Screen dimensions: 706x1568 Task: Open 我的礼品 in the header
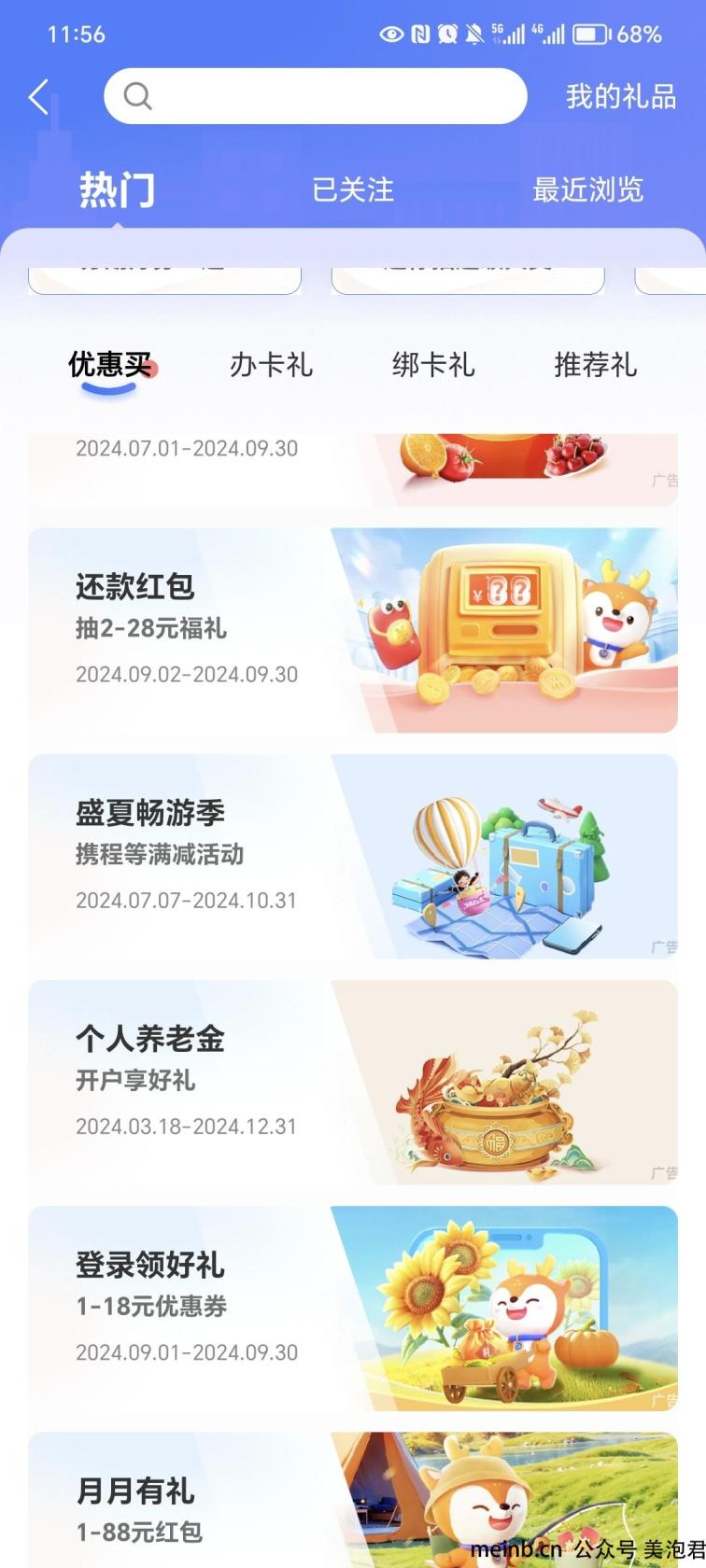pos(620,96)
